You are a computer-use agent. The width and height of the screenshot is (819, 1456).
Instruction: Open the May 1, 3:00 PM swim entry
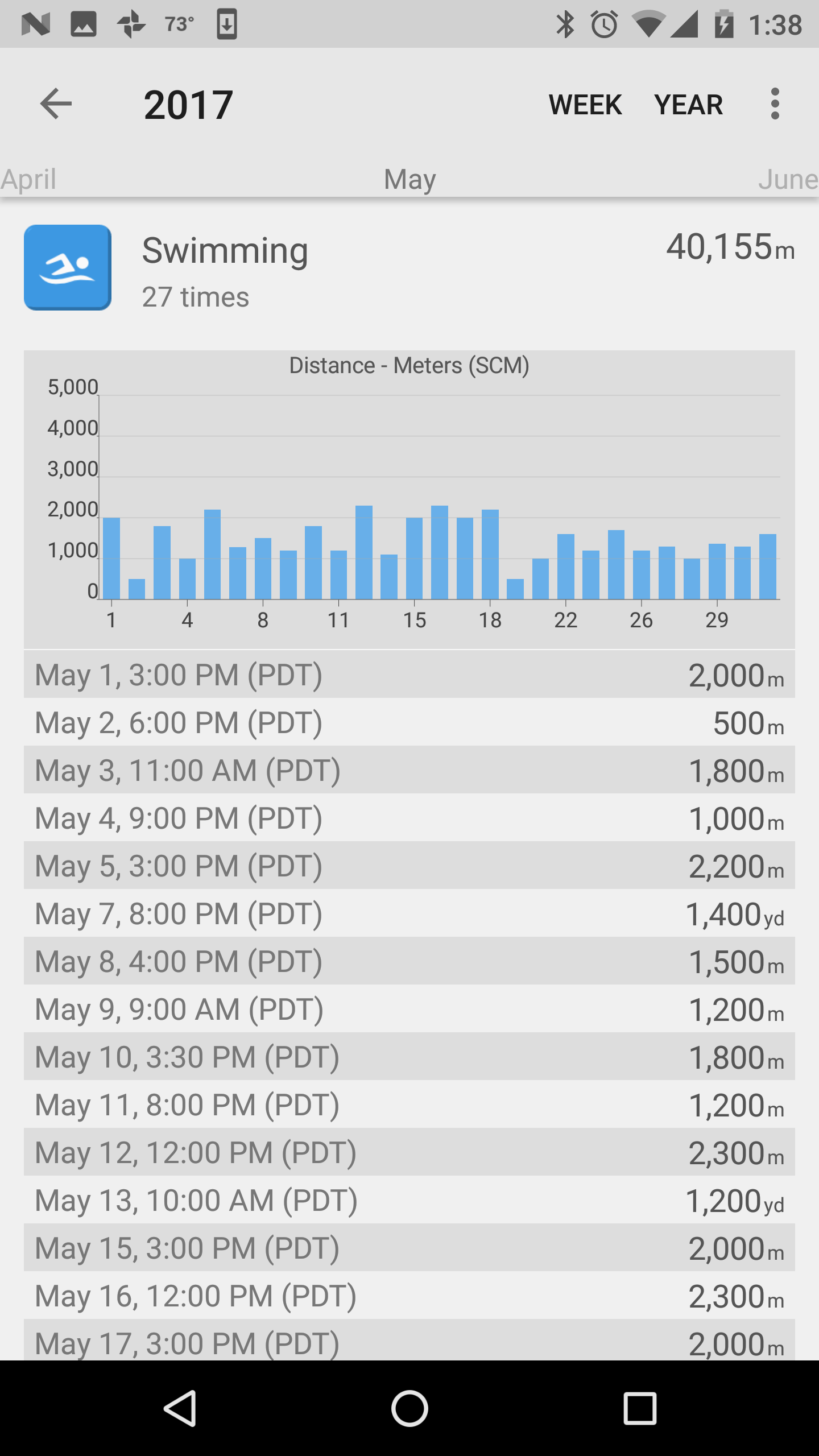point(409,675)
